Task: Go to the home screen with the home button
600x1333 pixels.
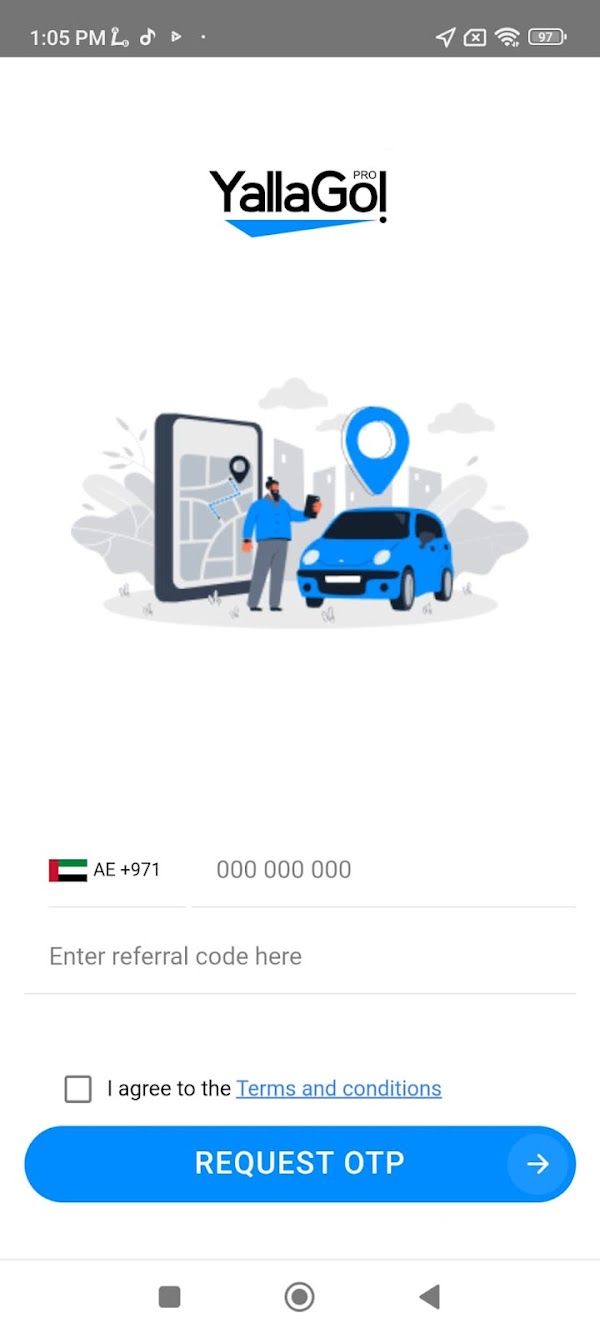Action: pos(299,1297)
